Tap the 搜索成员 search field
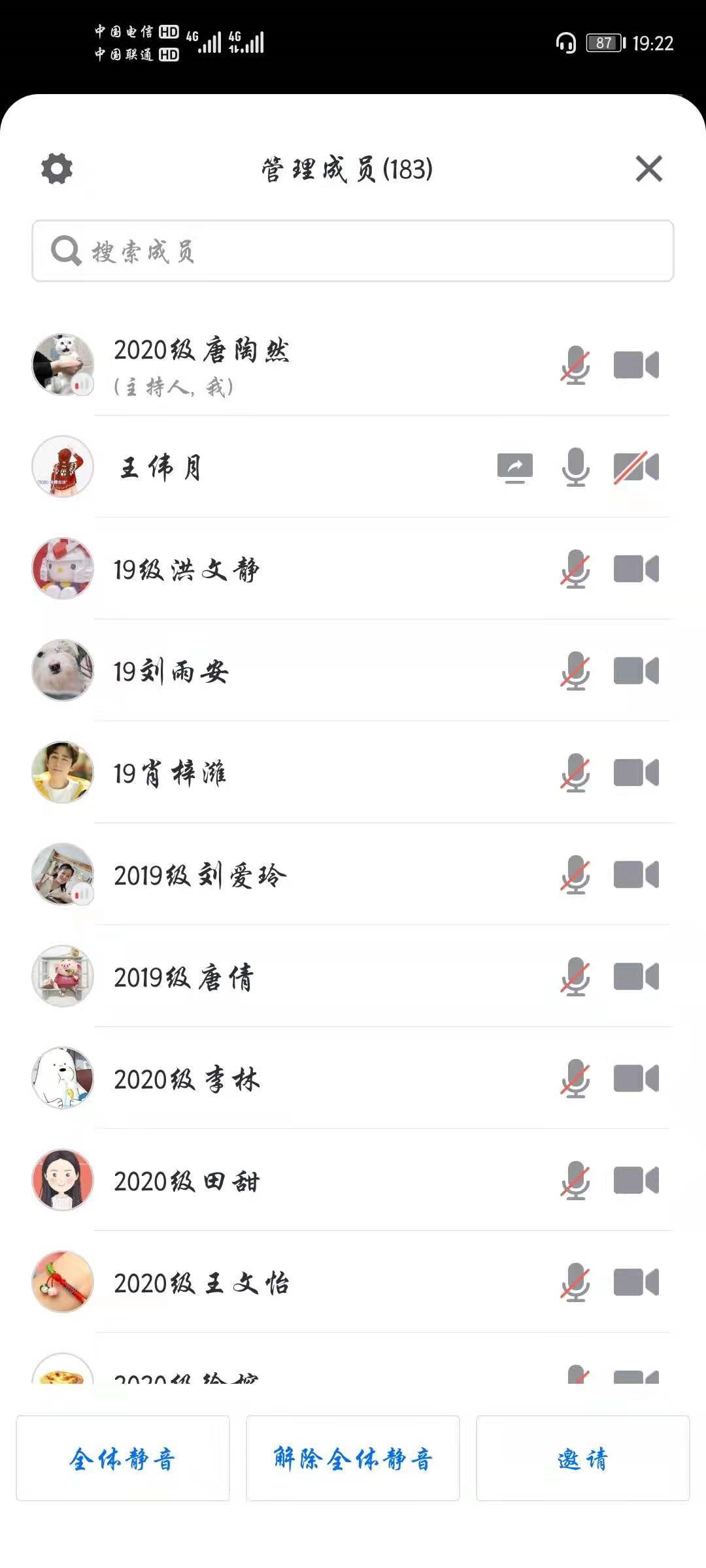706x1568 pixels. [x=353, y=251]
